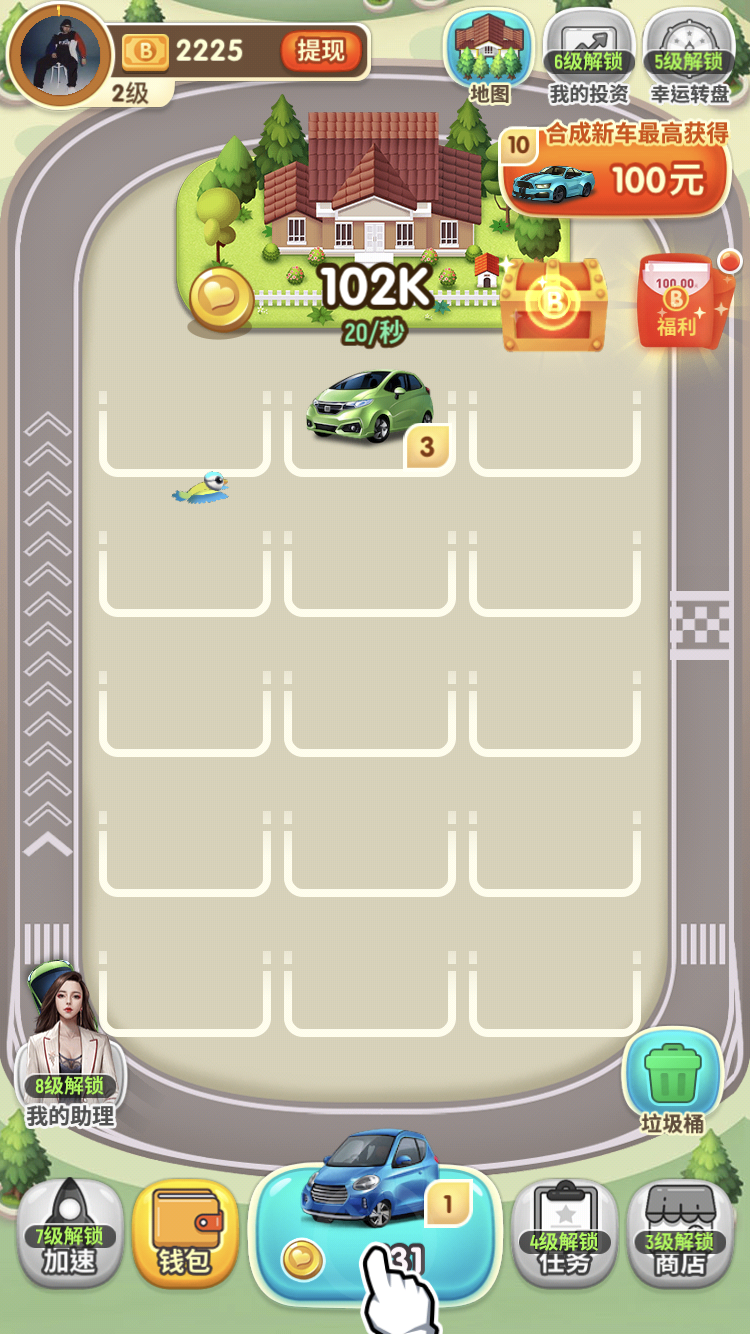
Task: Select the green level 3 car
Action: (370, 406)
